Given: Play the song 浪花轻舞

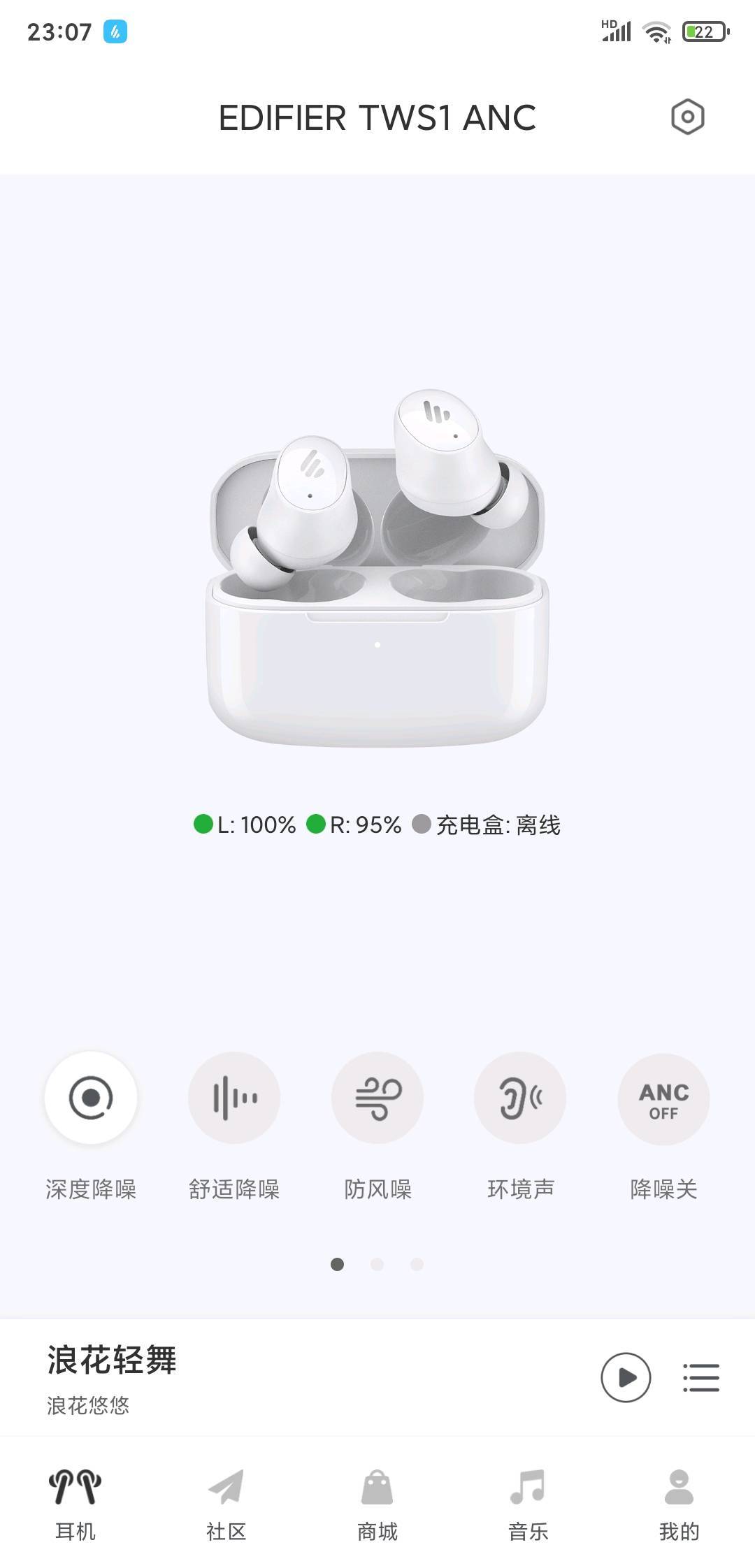Looking at the screenshot, I should click(626, 1377).
